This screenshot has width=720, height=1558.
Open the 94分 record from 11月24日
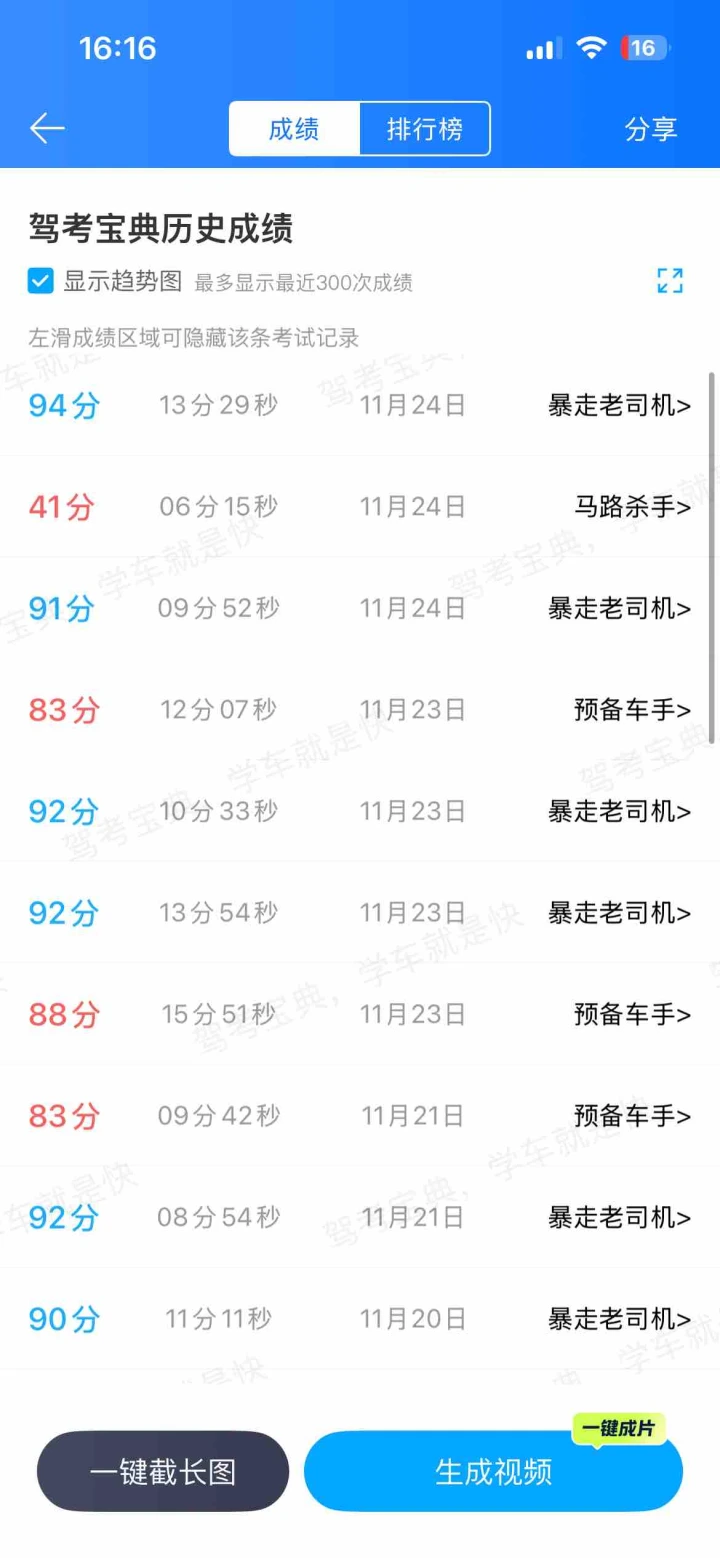click(360, 405)
